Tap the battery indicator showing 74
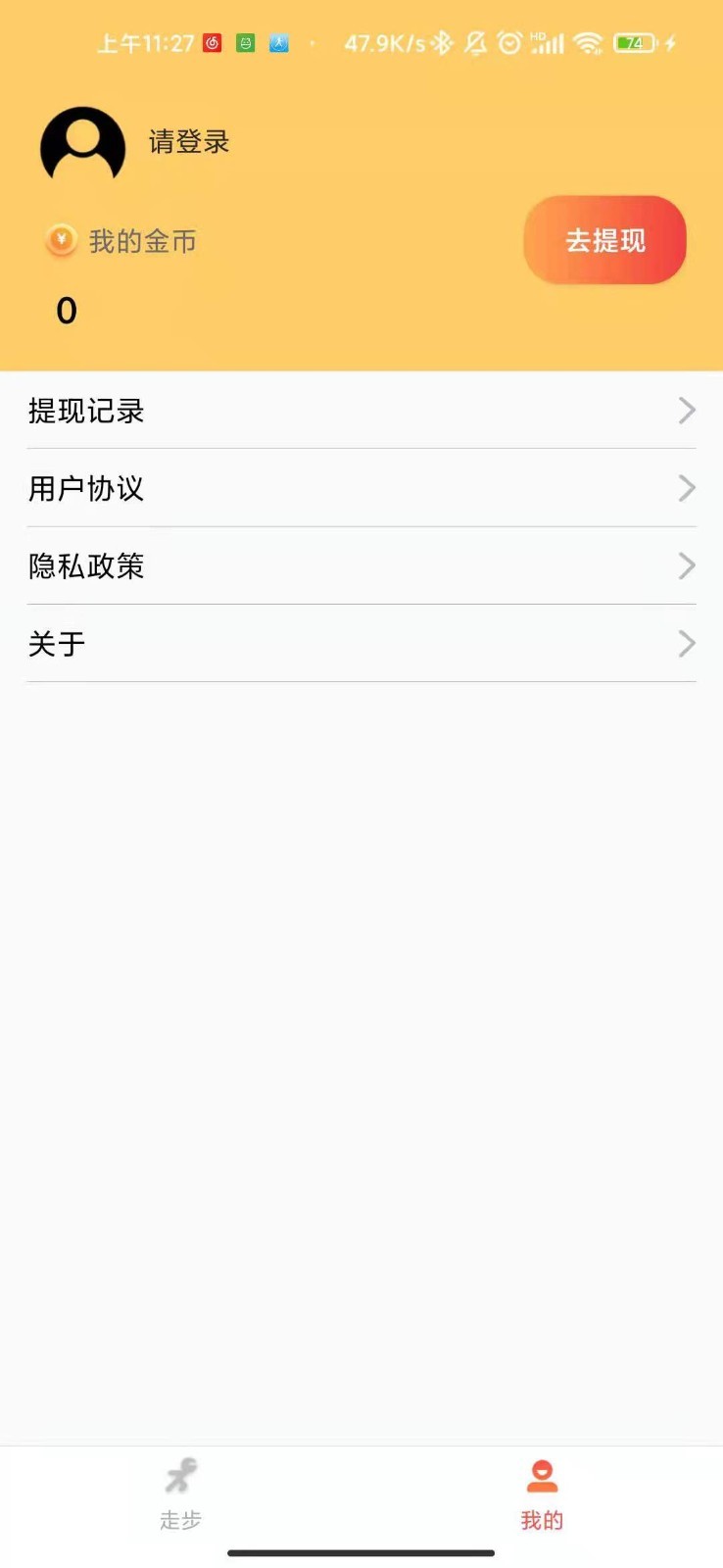Screen dimensions: 723x1568 coord(638,43)
